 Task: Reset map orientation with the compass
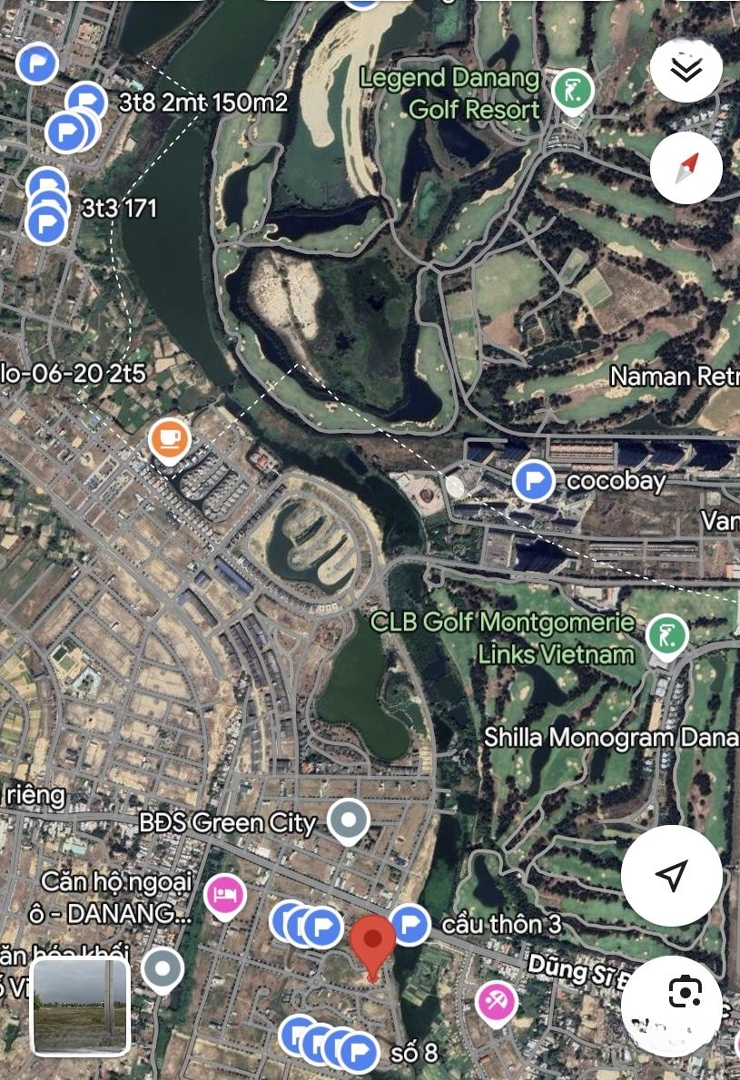686,168
